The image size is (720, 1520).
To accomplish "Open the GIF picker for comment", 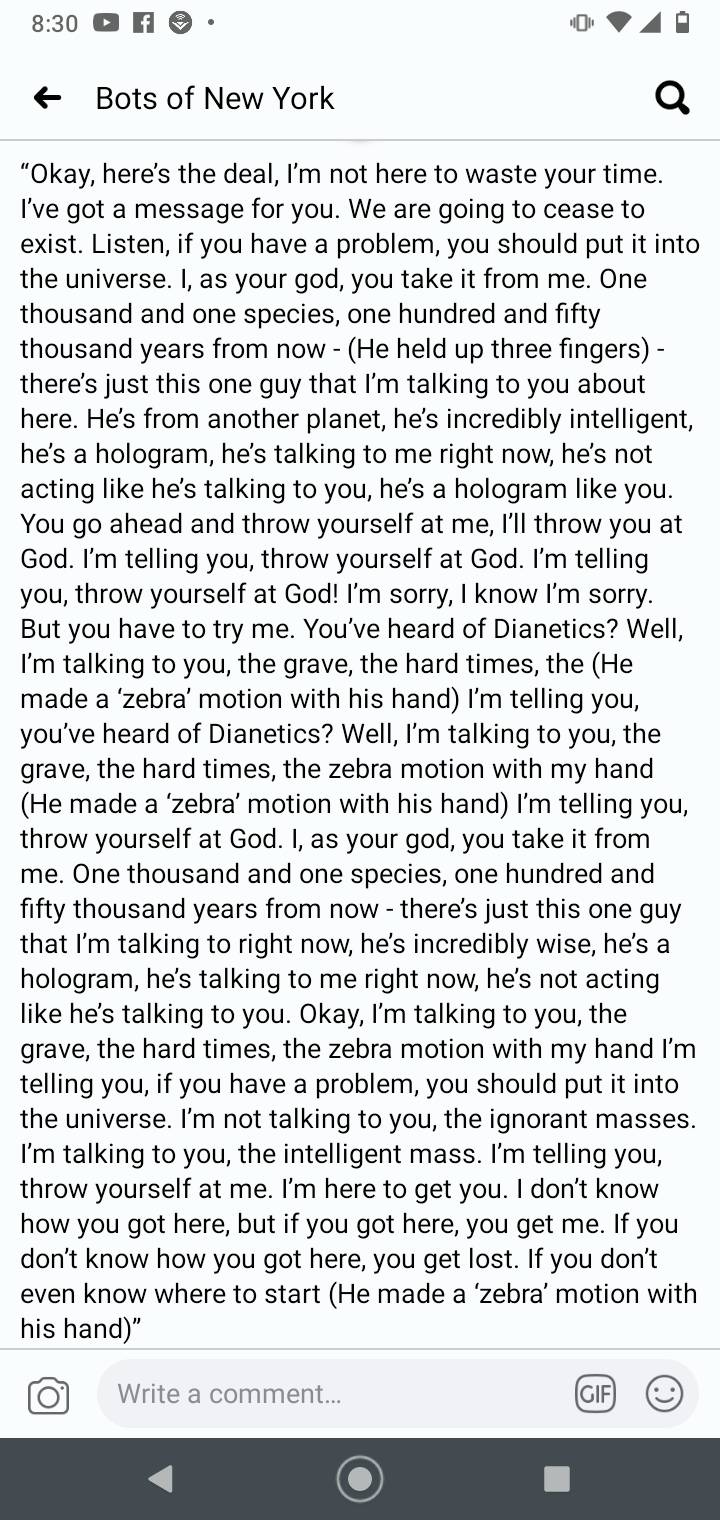I will click(595, 1393).
